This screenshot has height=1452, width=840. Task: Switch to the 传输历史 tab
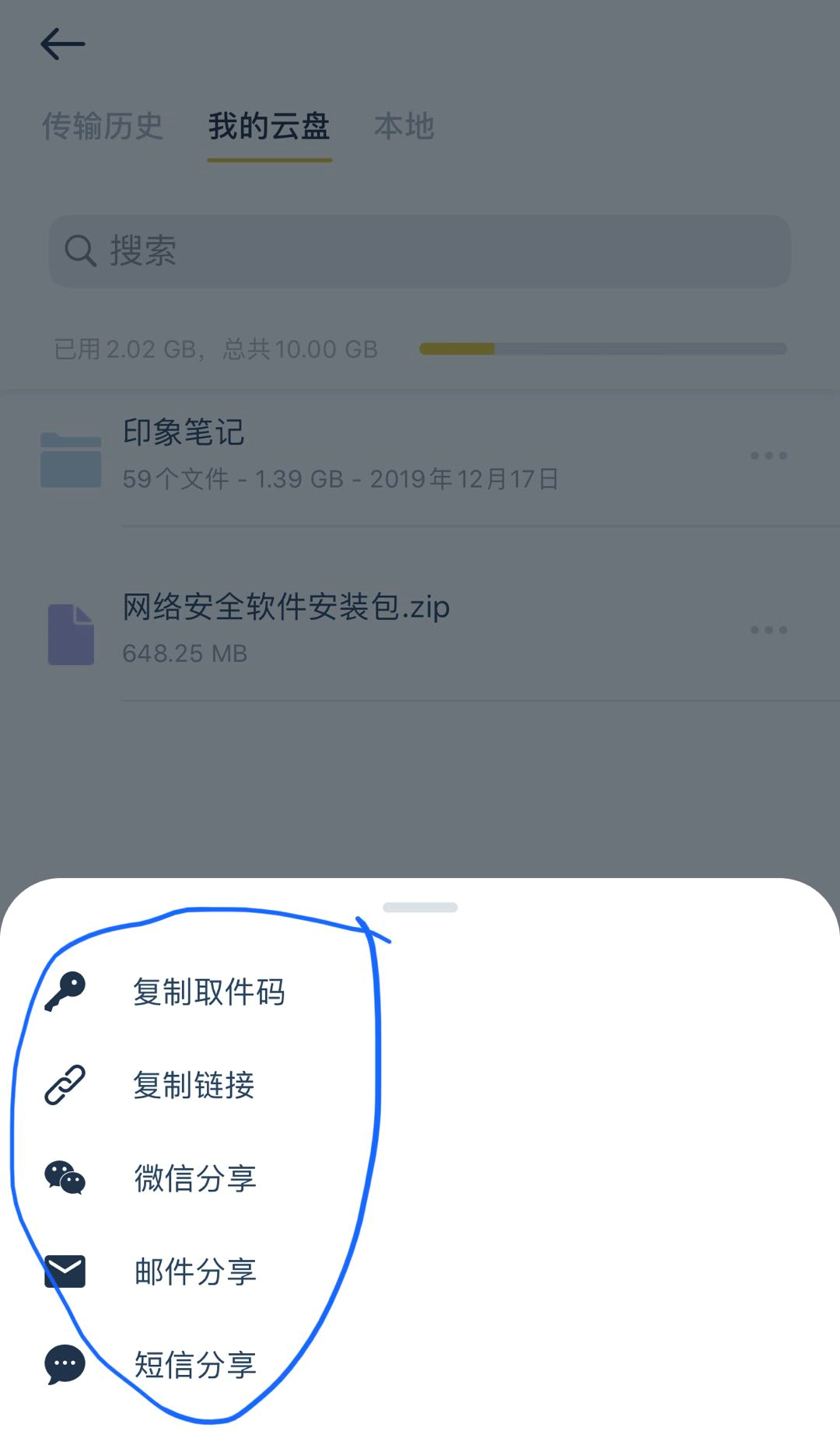click(x=102, y=127)
